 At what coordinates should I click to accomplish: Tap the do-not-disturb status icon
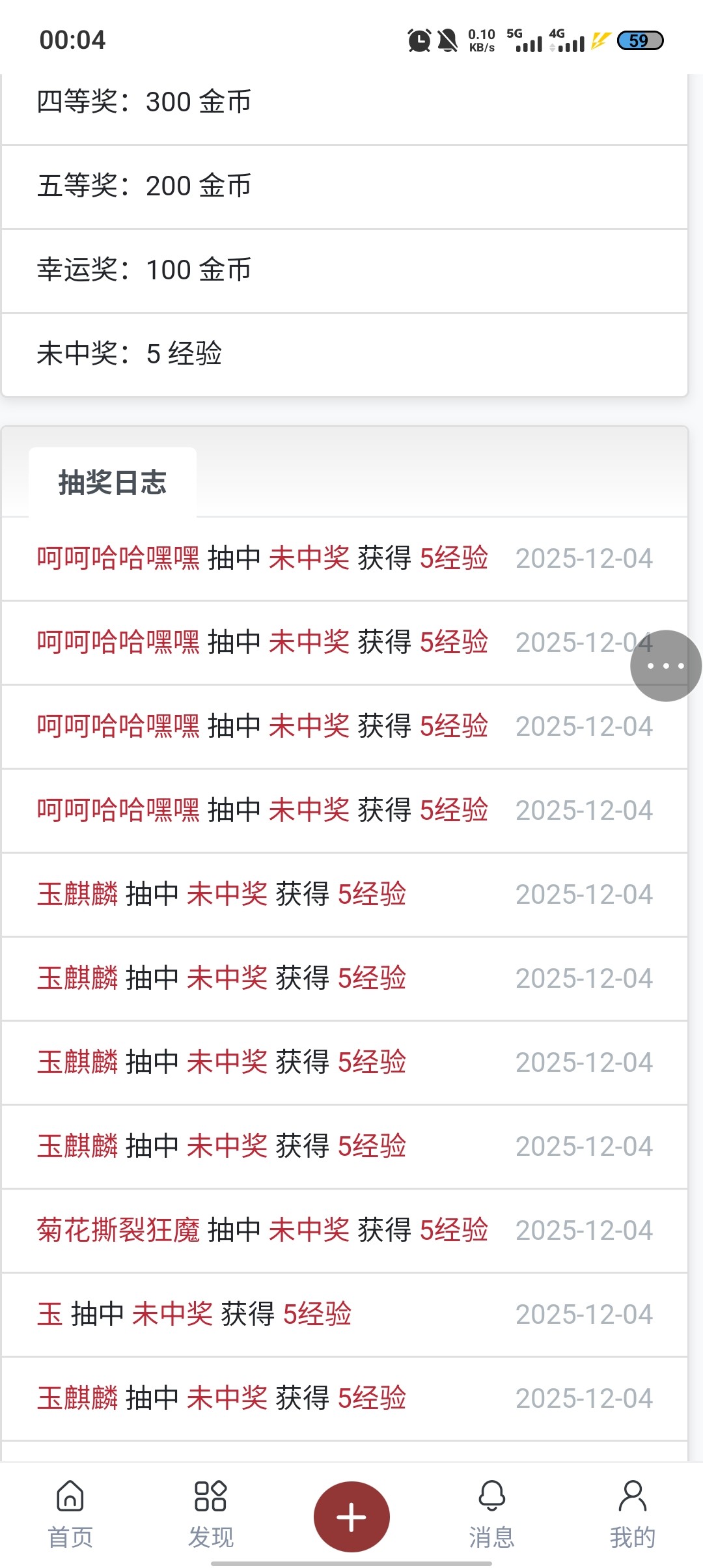coord(447,41)
